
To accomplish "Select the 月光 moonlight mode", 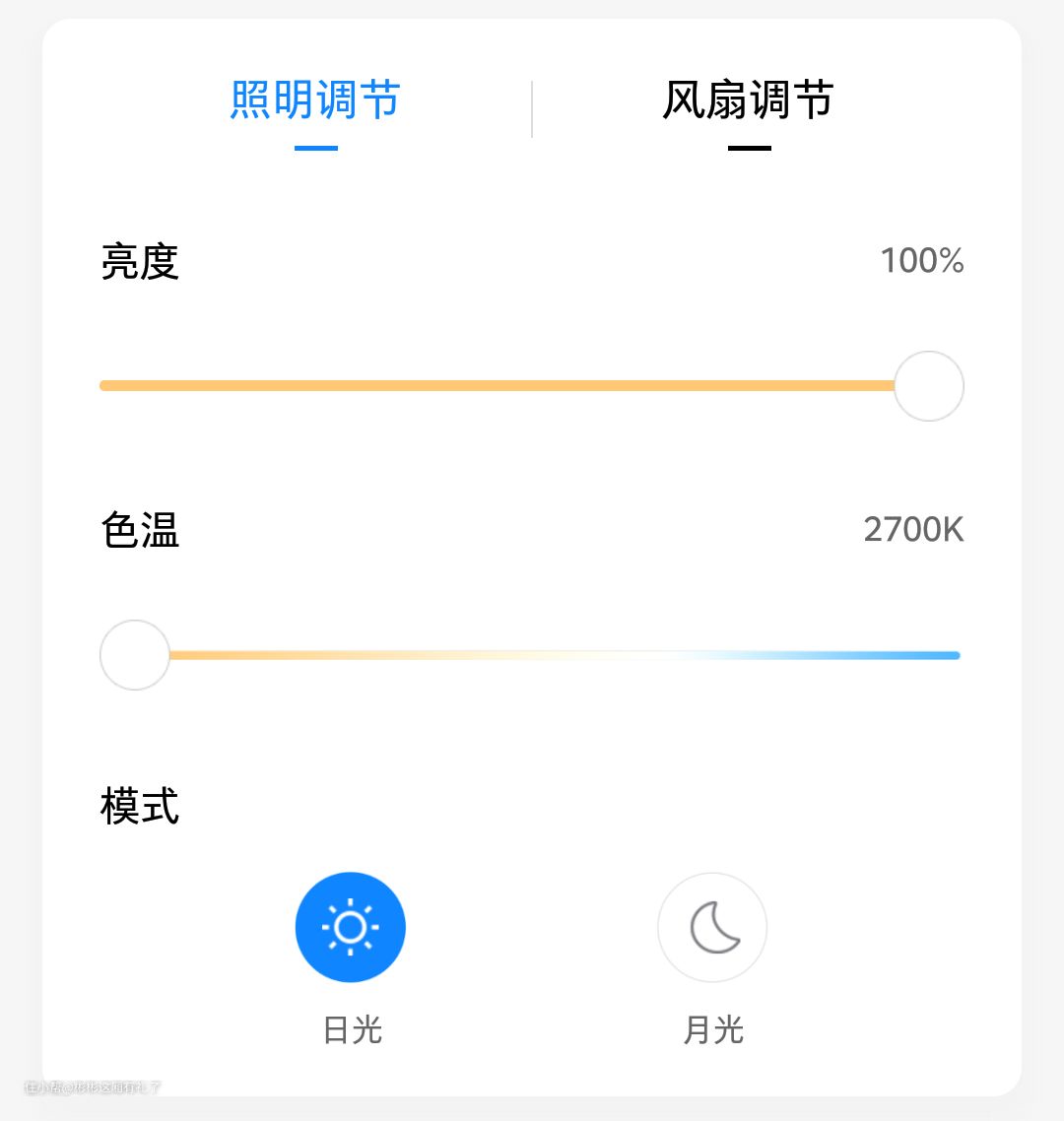I will point(712,927).
